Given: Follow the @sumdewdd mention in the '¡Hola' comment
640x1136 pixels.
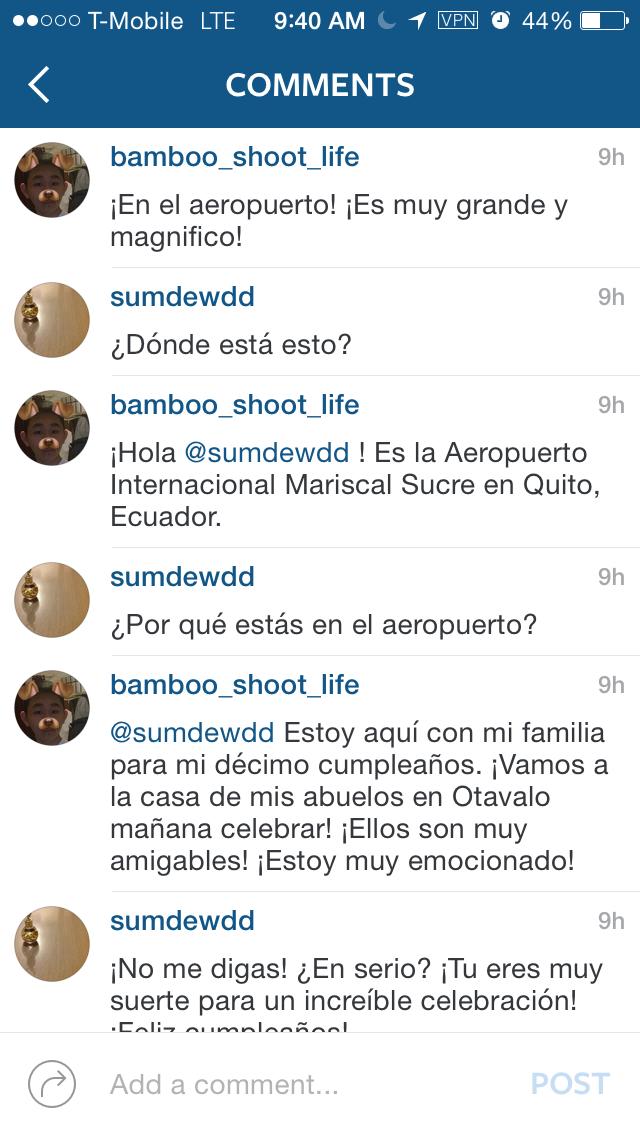Looking at the screenshot, I should tap(267, 453).
